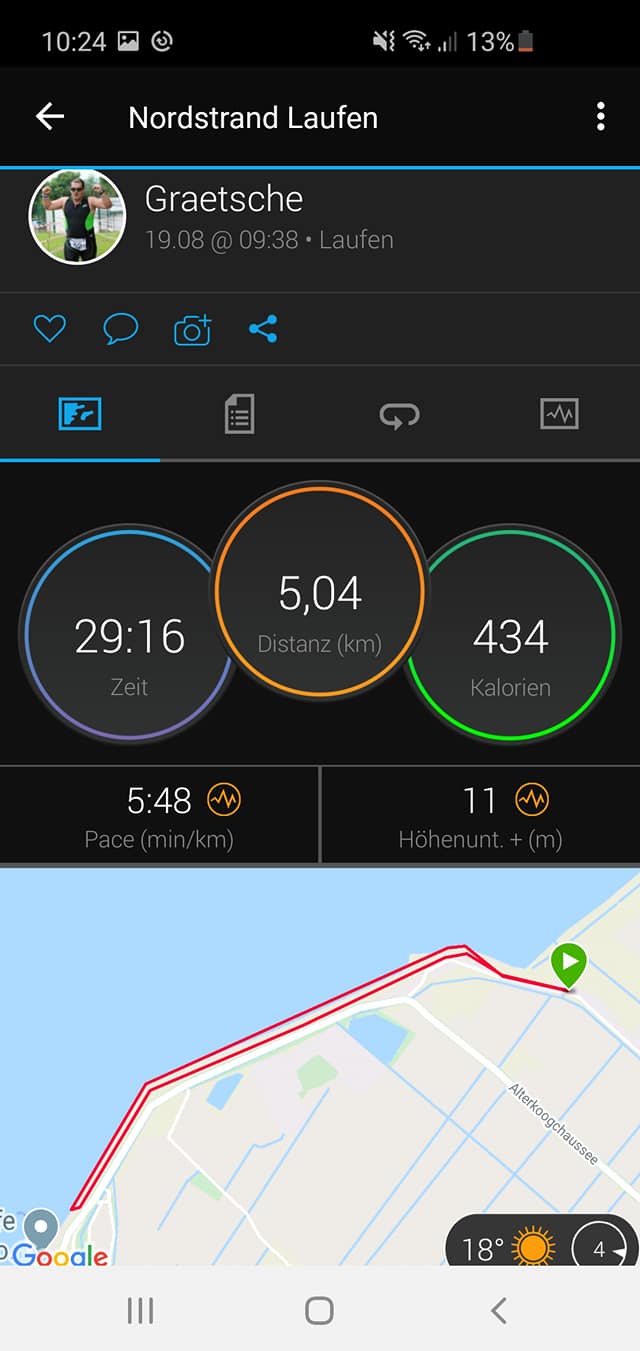Like this activity with the heart
Image resolution: width=640 pixels, height=1351 pixels.
coord(49,329)
